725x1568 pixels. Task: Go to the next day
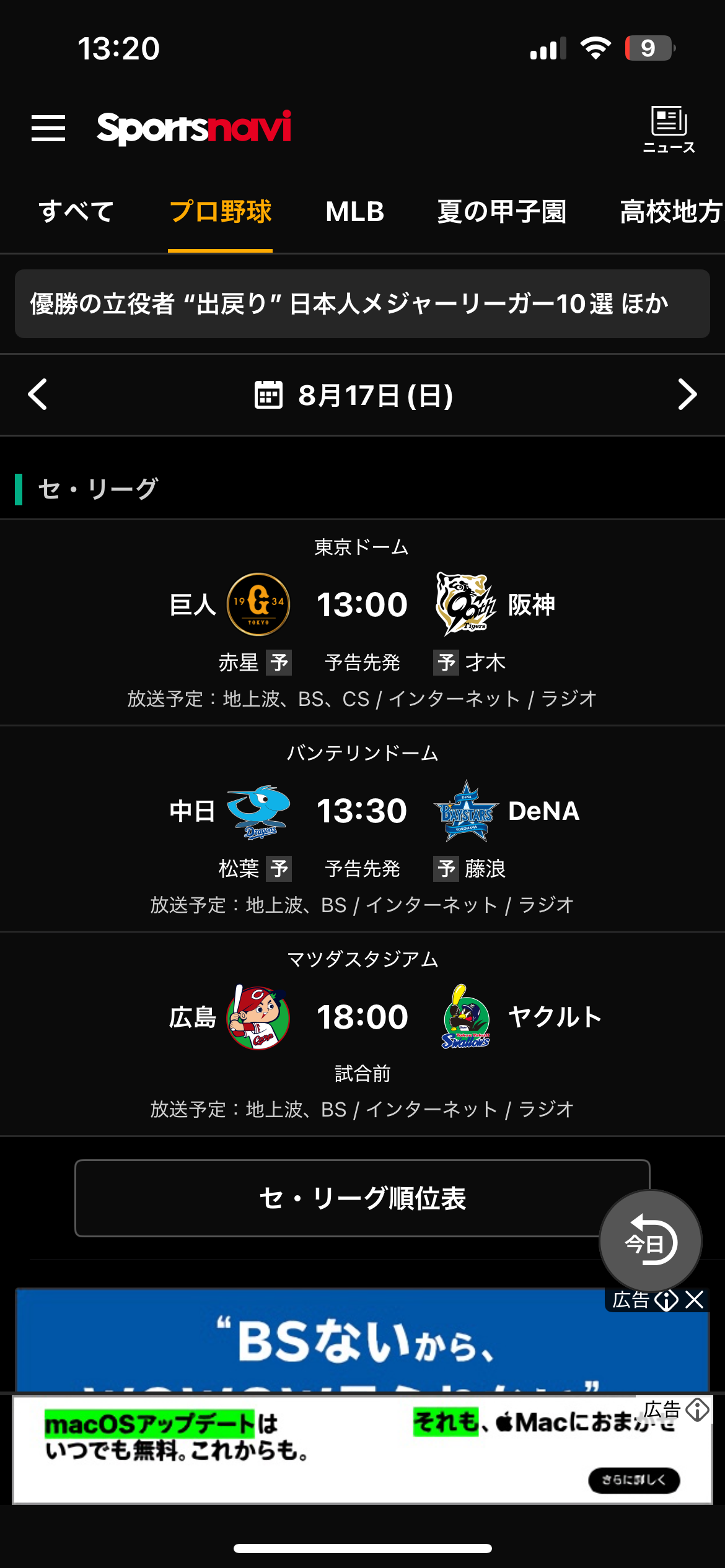(x=687, y=394)
